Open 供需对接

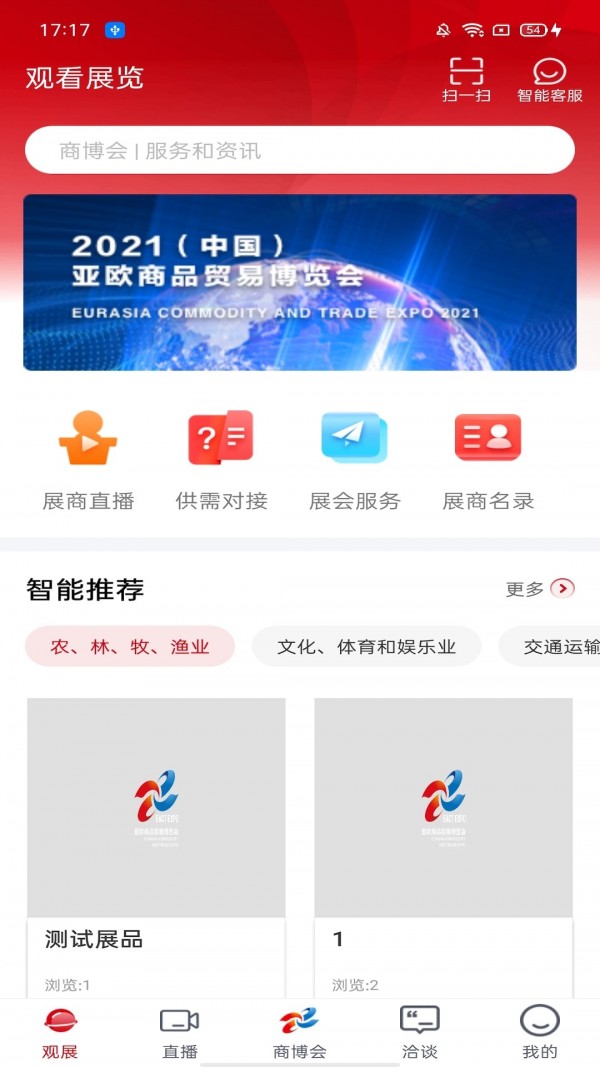221,460
